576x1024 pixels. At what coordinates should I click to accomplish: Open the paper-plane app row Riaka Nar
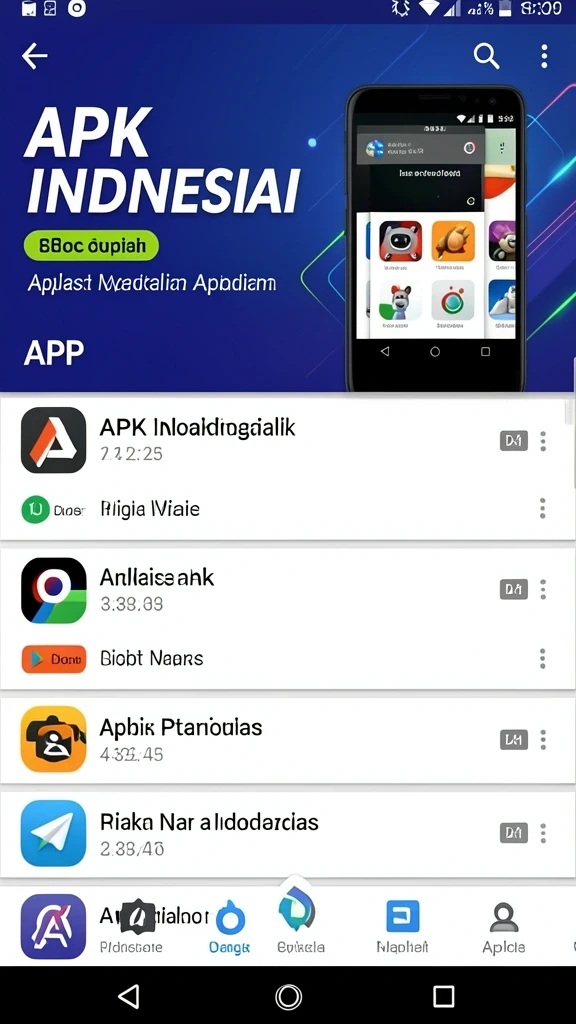click(285, 833)
